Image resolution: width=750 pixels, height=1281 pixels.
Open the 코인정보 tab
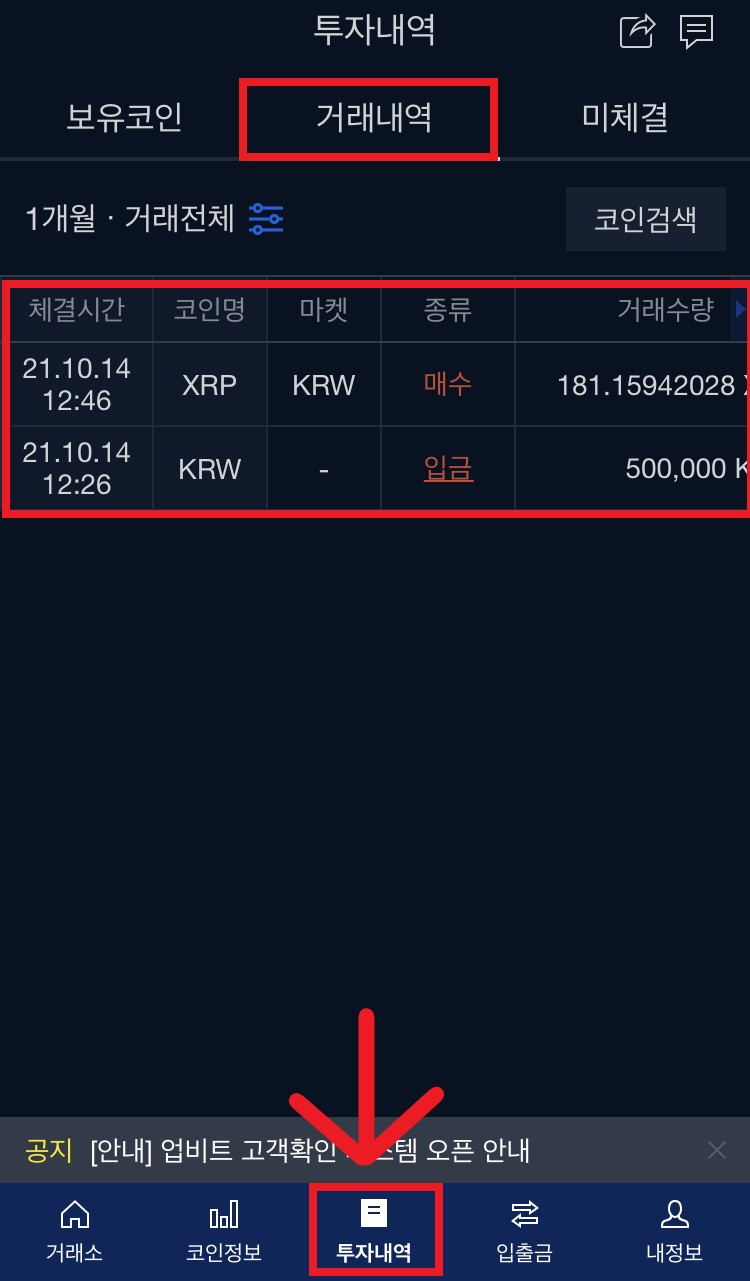(224, 1232)
